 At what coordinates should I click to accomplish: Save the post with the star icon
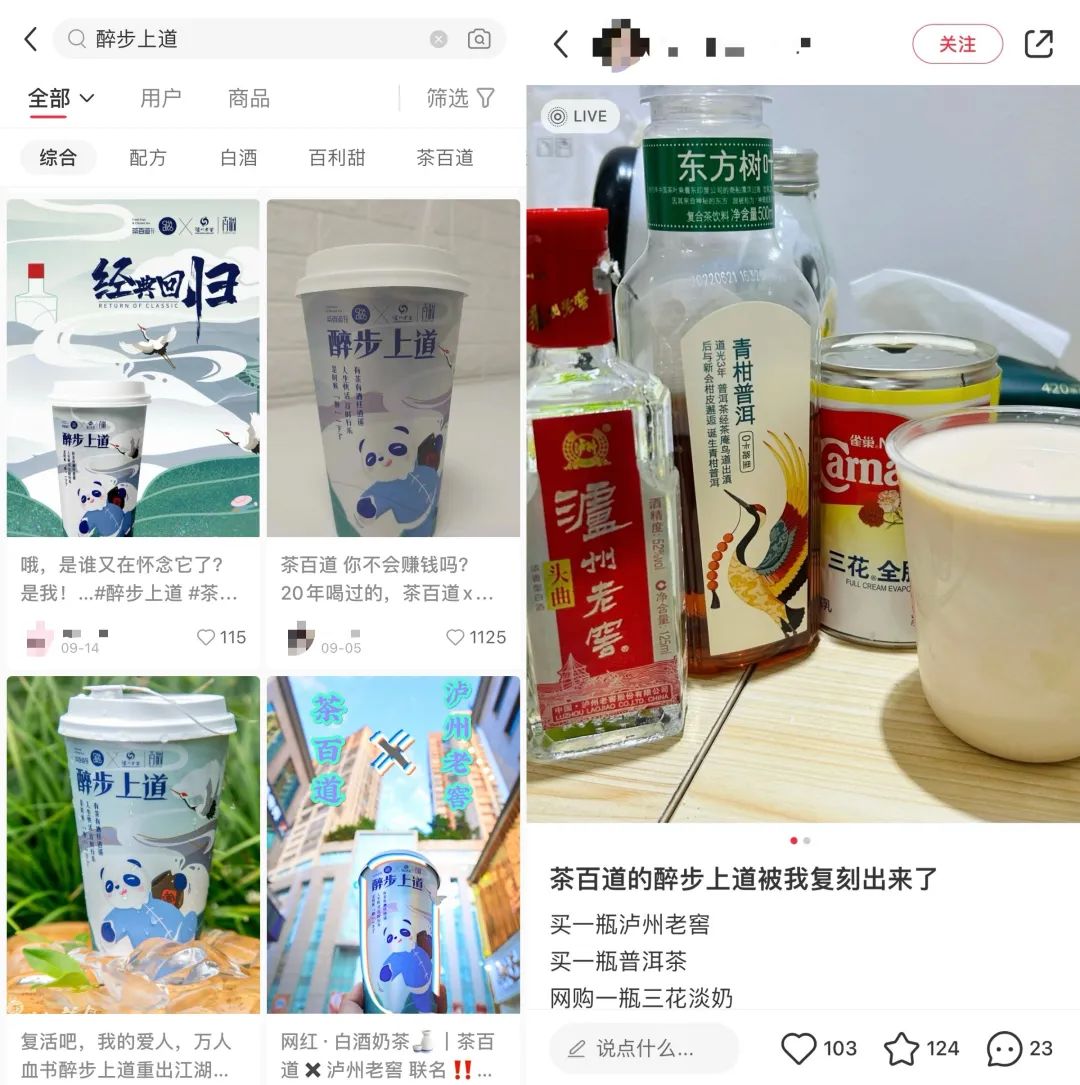point(901,1048)
